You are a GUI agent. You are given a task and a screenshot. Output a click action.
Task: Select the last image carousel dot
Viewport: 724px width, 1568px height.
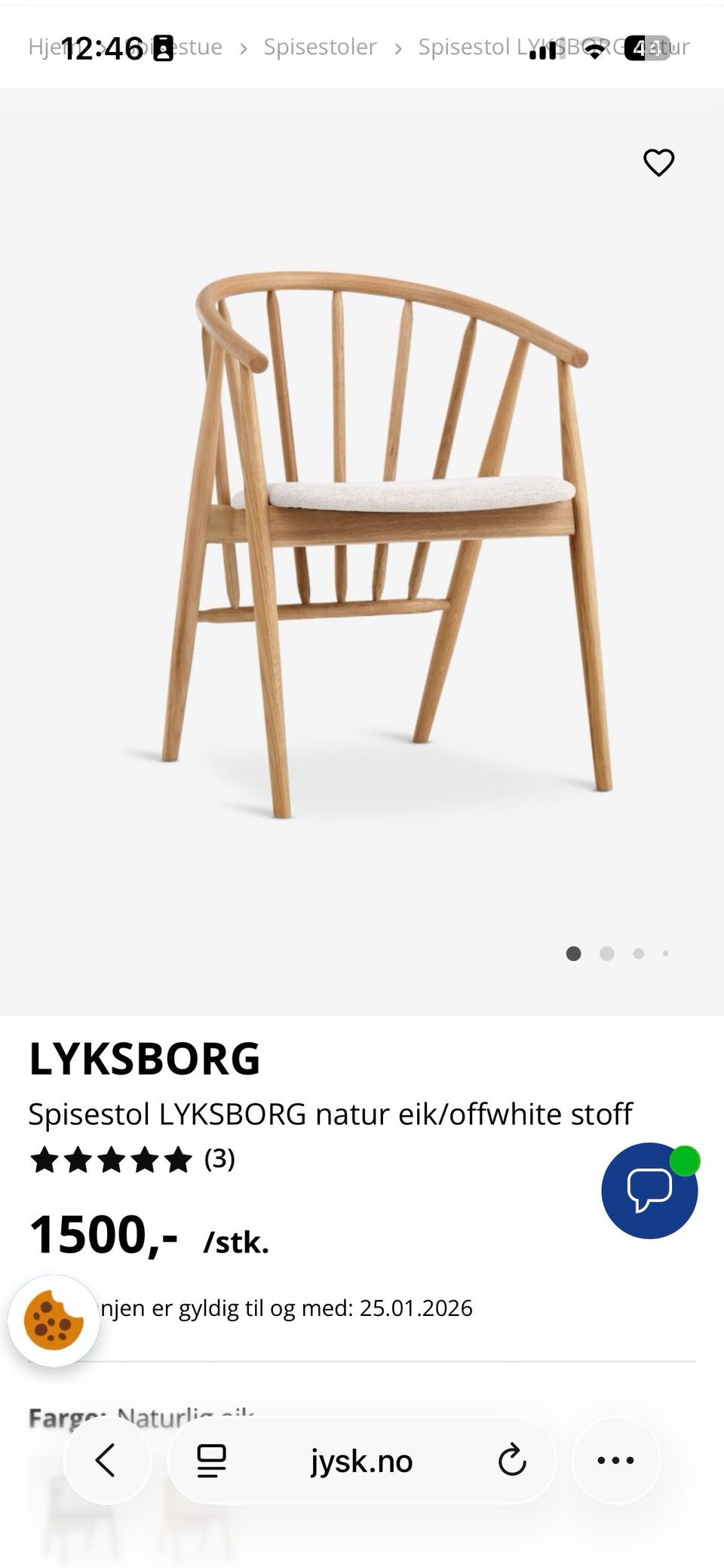(x=666, y=954)
